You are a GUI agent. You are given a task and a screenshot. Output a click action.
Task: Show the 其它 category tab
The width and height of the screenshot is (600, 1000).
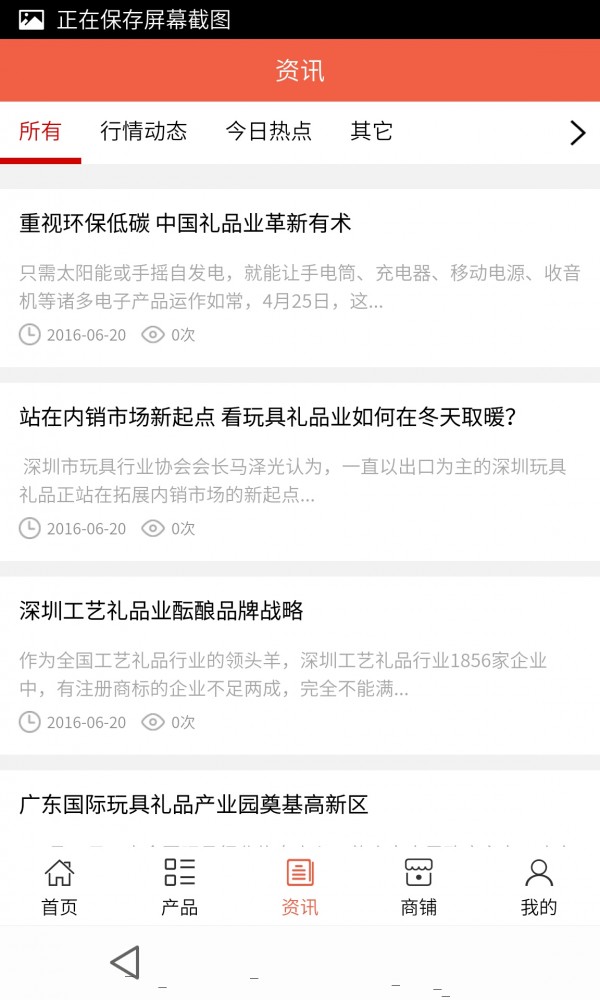coord(371,131)
